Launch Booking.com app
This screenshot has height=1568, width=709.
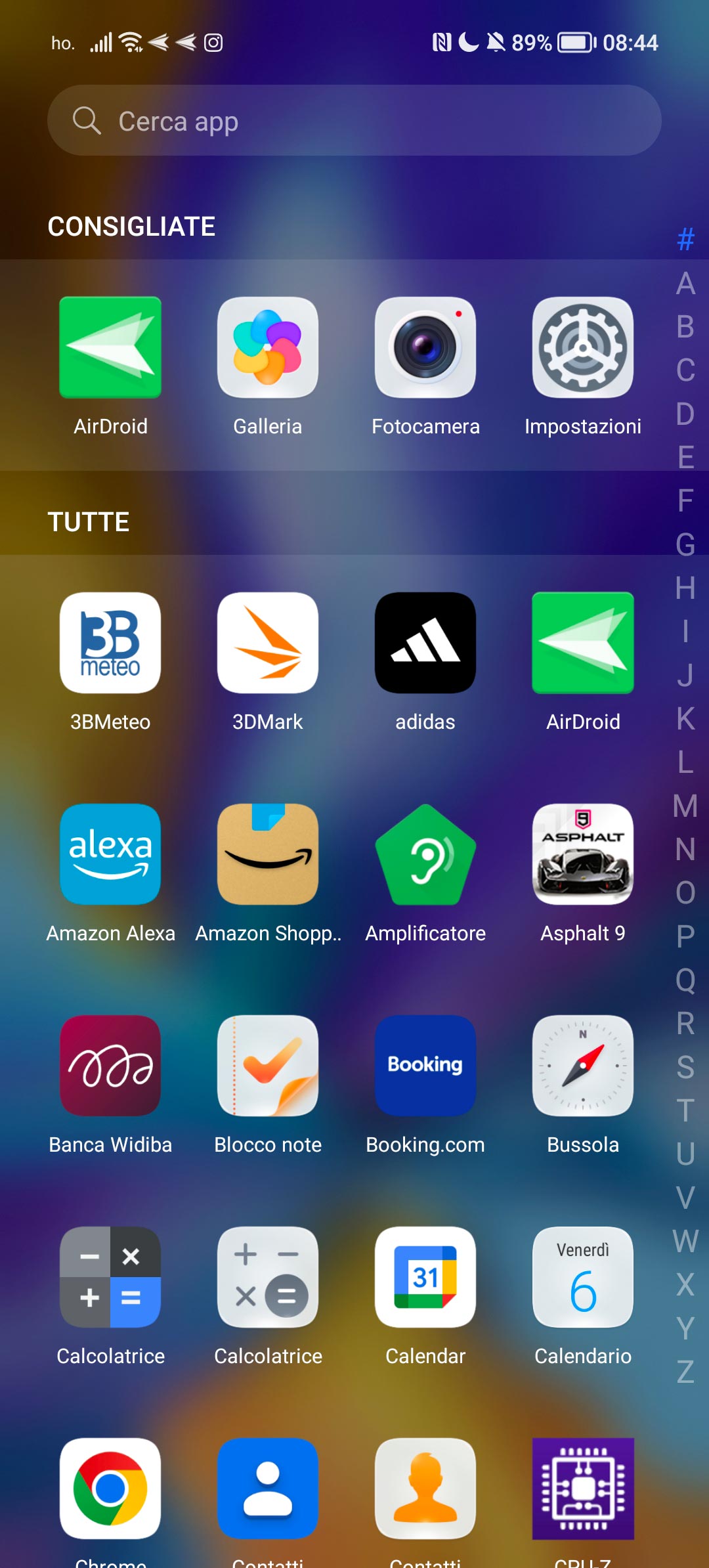[425, 1066]
